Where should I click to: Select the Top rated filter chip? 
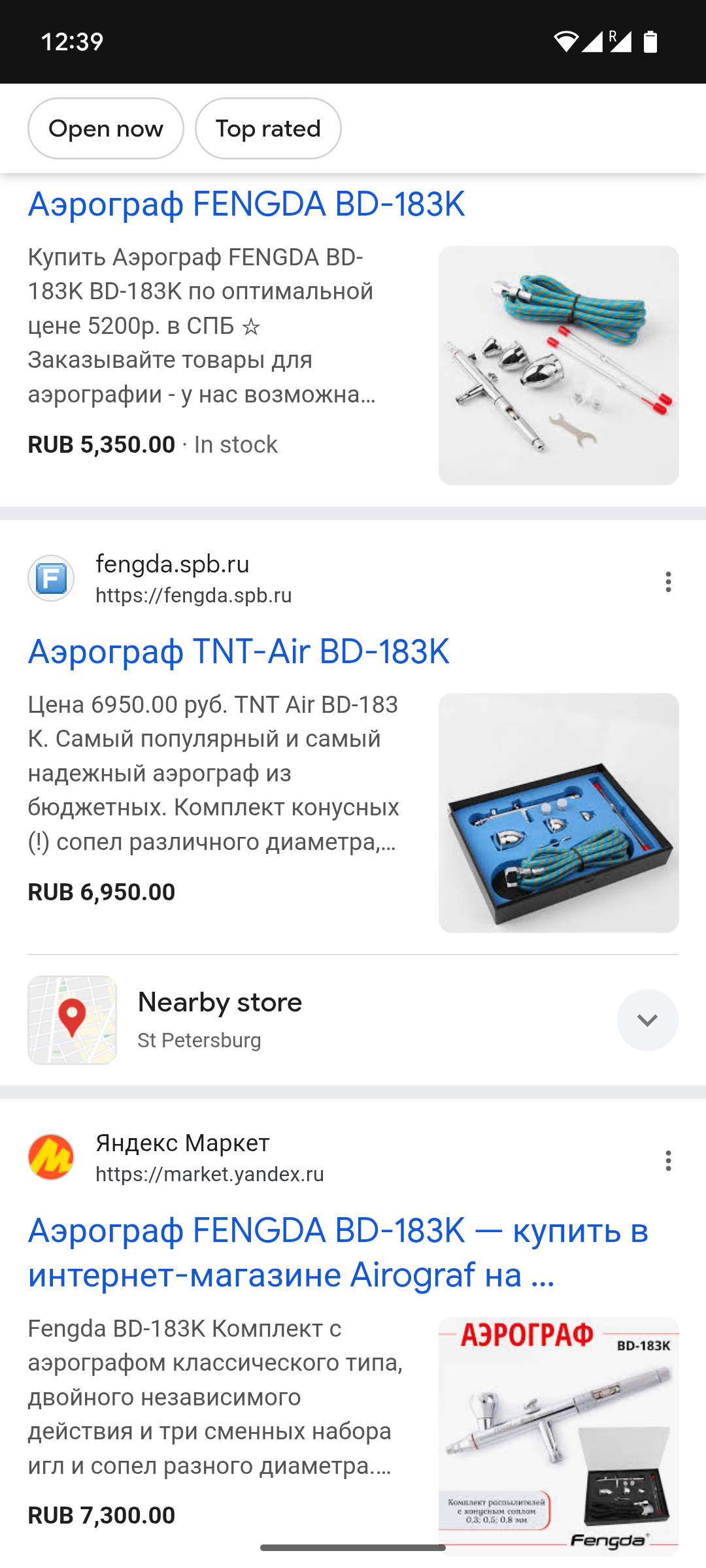click(x=268, y=129)
